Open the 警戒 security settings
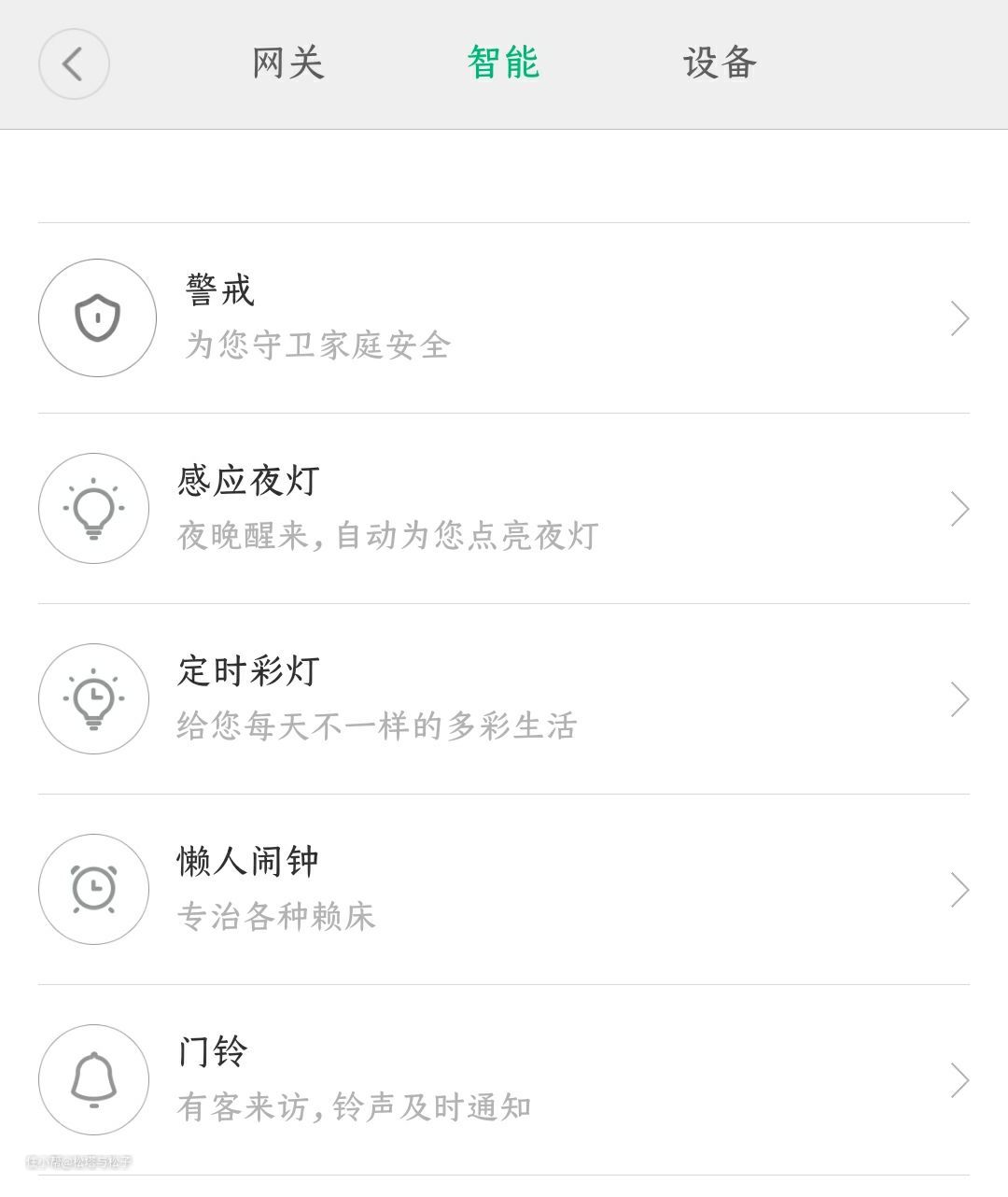The image size is (1008, 1197). pos(503,318)
